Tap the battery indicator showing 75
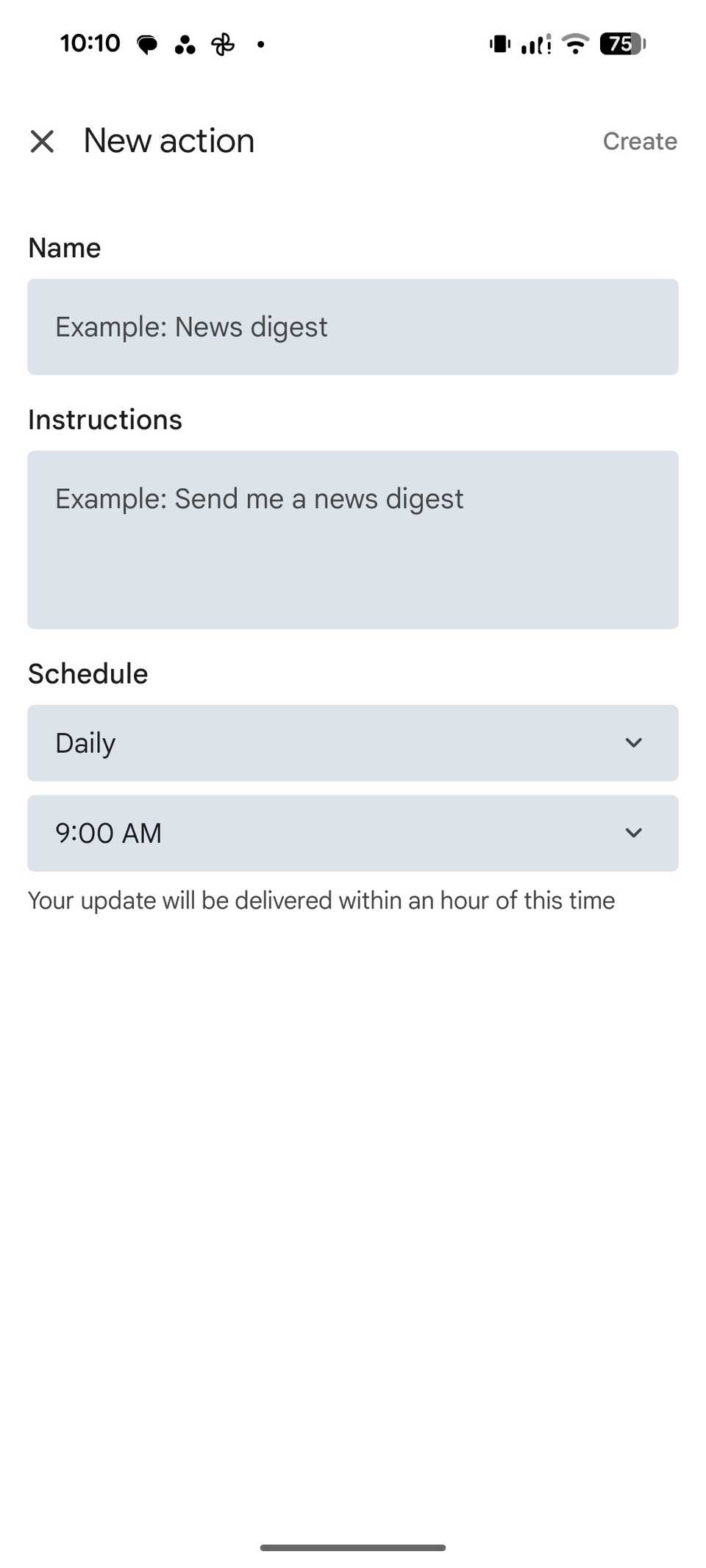This screenshot has height=1568, width=706. click(x=621, y=44)
